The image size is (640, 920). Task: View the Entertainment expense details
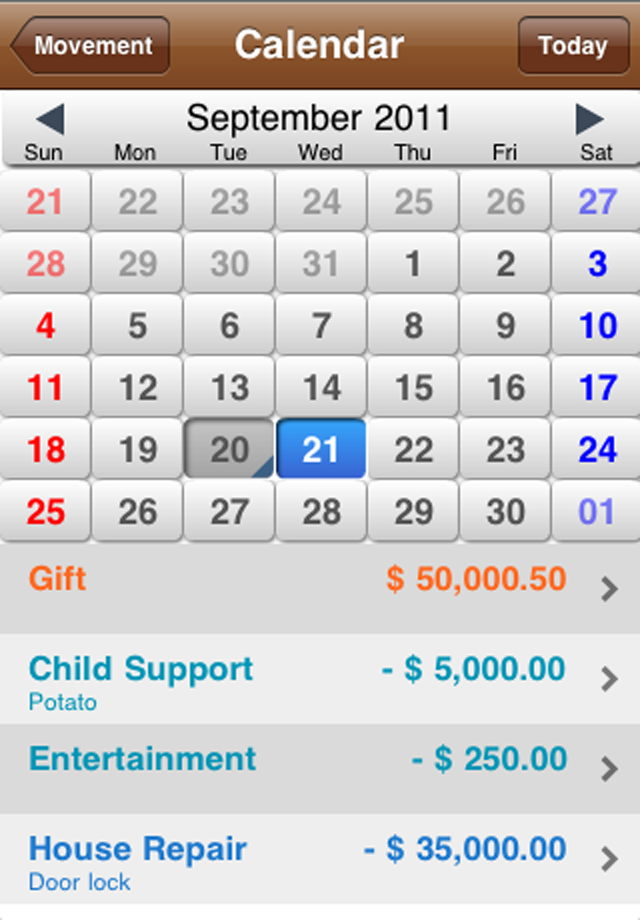coord(320,769)
